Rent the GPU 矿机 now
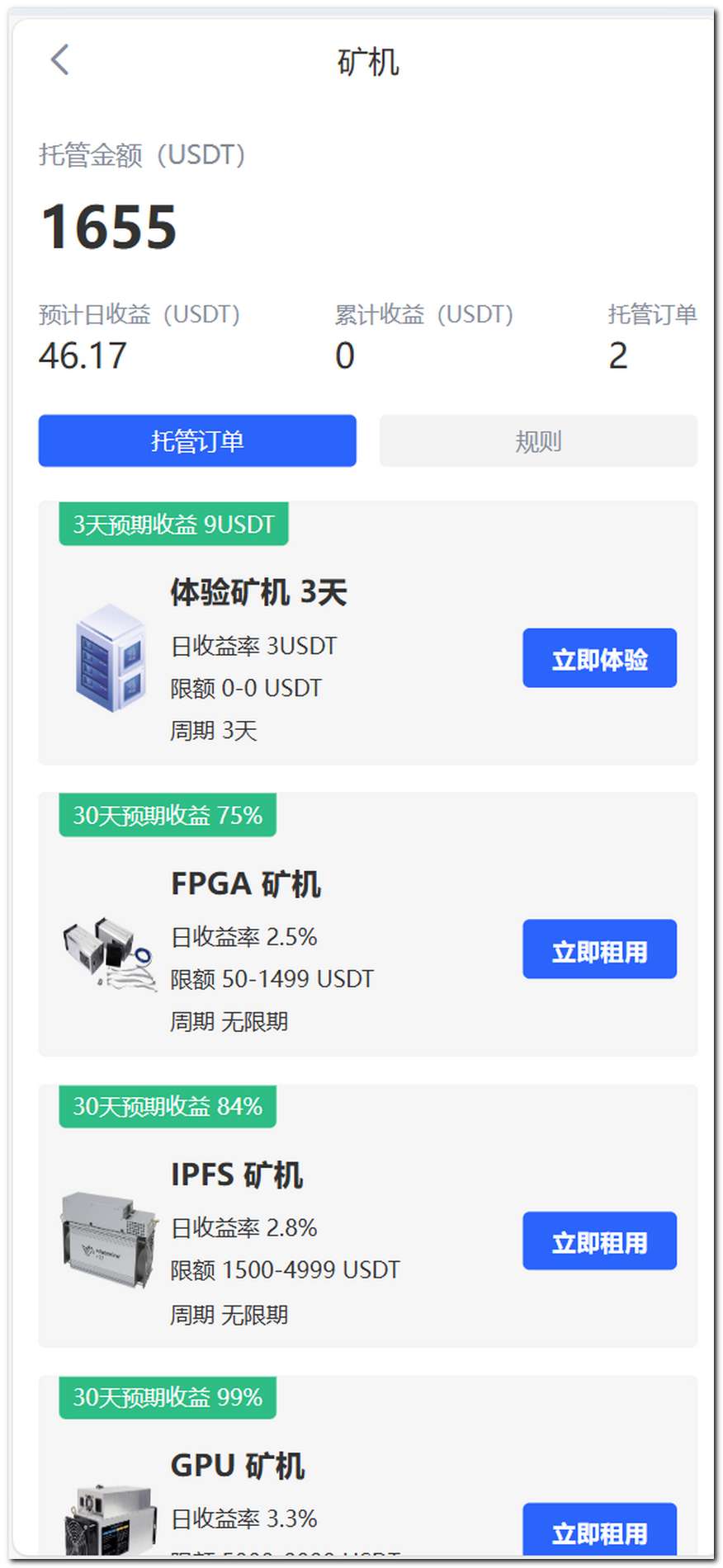 (x=599, y=1531)
